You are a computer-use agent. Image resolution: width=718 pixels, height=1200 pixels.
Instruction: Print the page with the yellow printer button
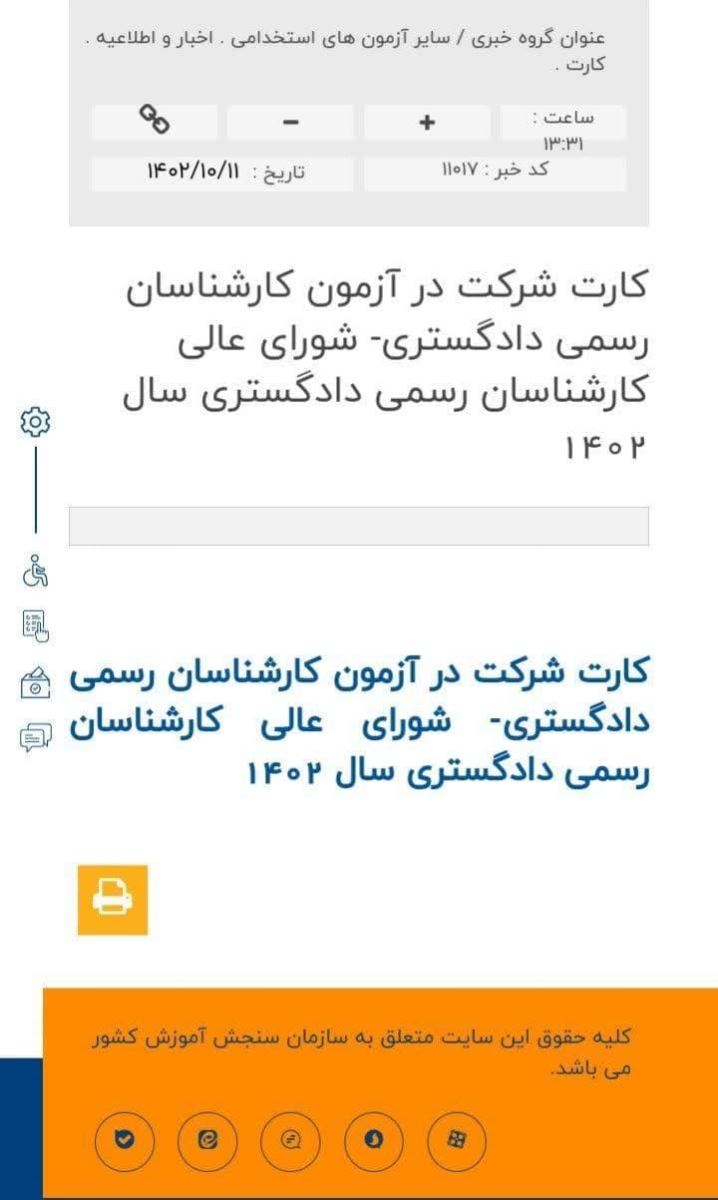click(x=113, y=900)
